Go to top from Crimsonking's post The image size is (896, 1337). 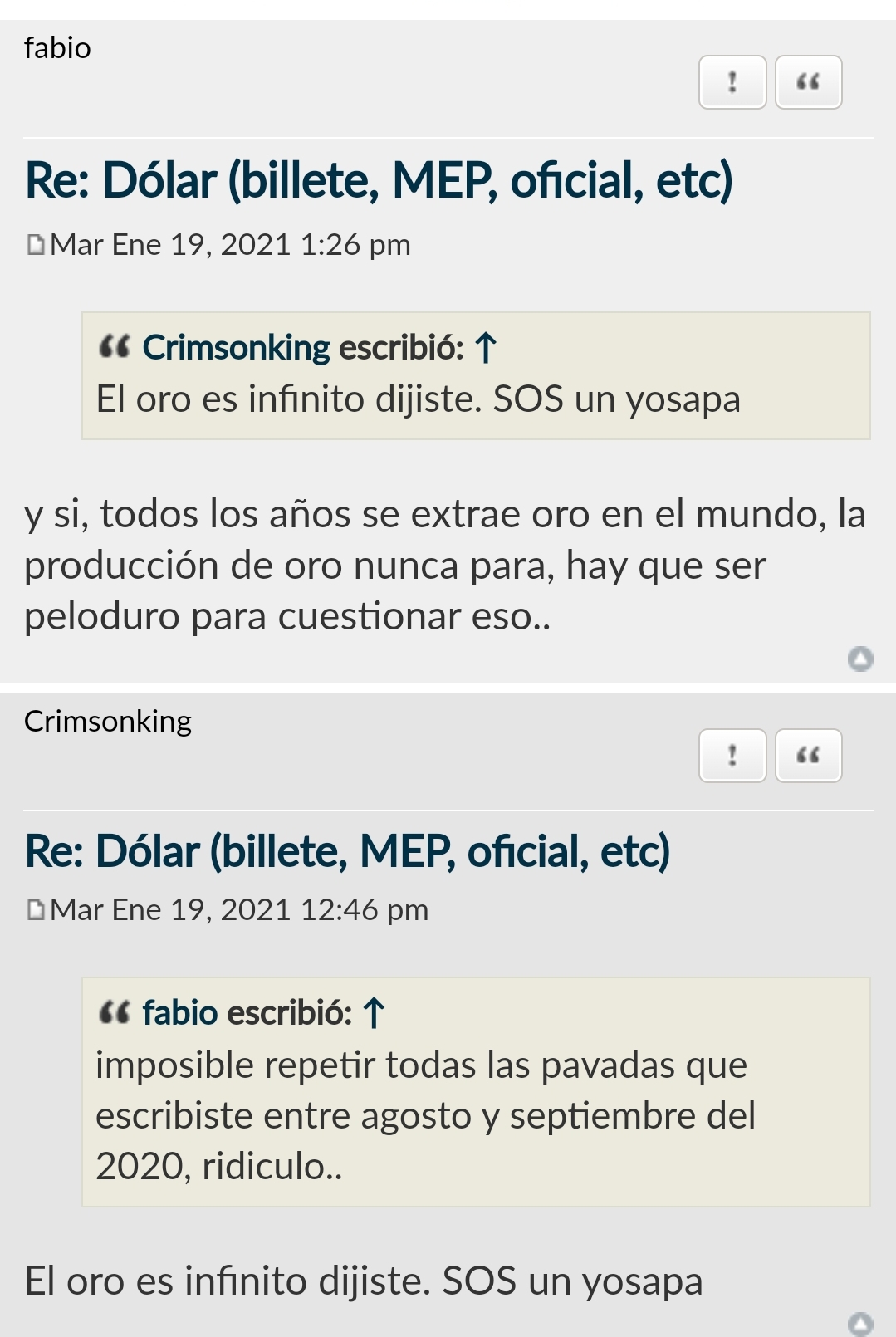tap(860, 1324)
